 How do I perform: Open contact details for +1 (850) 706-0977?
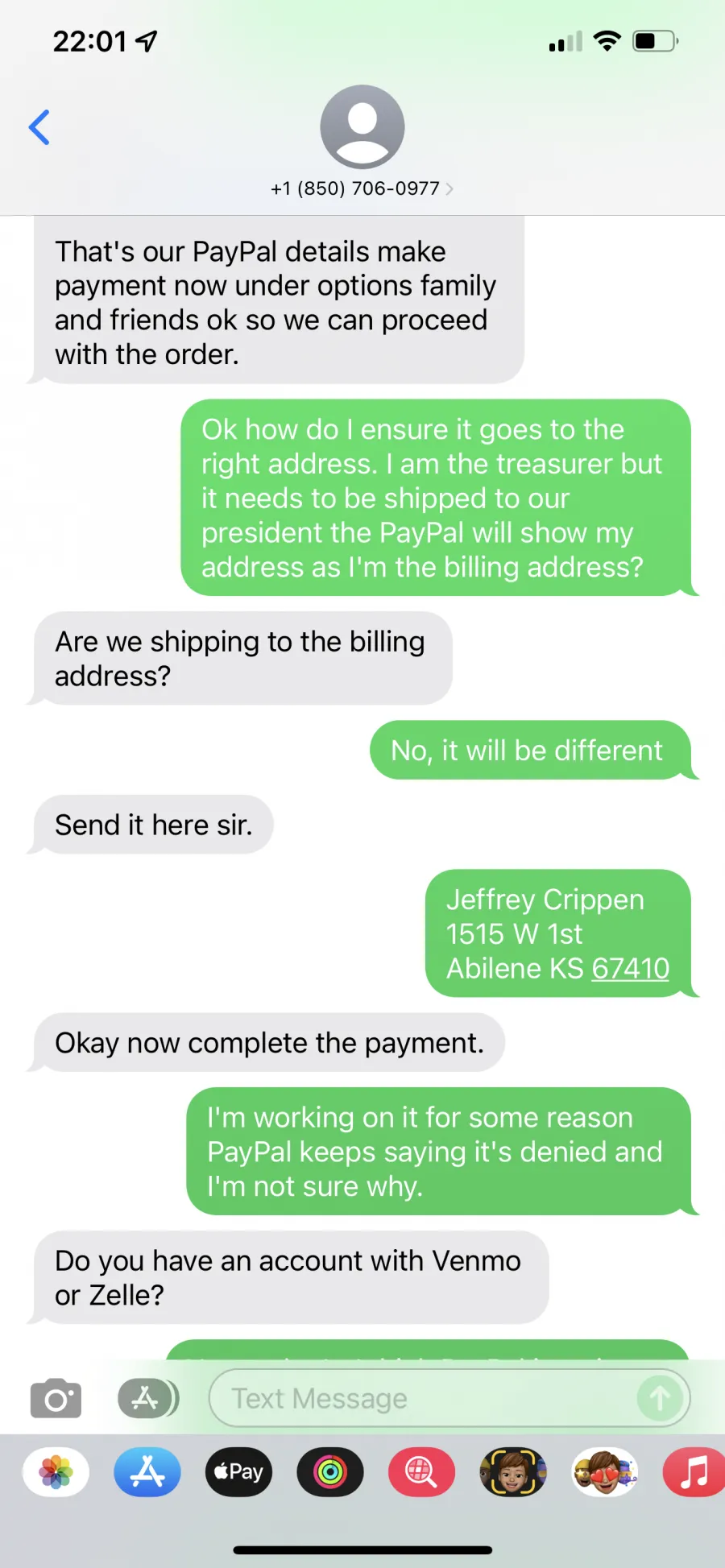(x=362, y=188)
